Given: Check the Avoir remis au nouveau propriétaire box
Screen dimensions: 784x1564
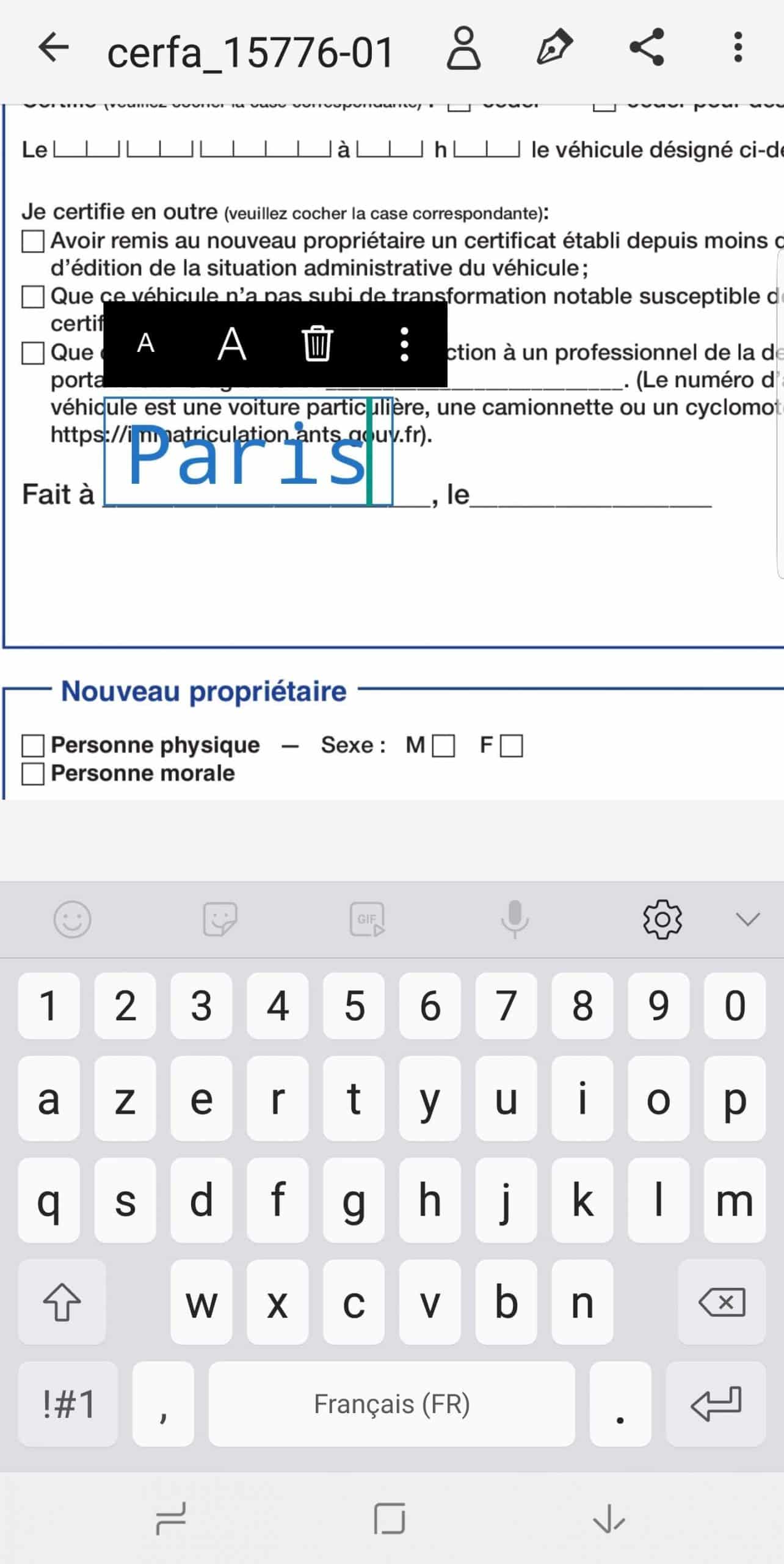Looking at the screenshot, I should tap(33, 241).
